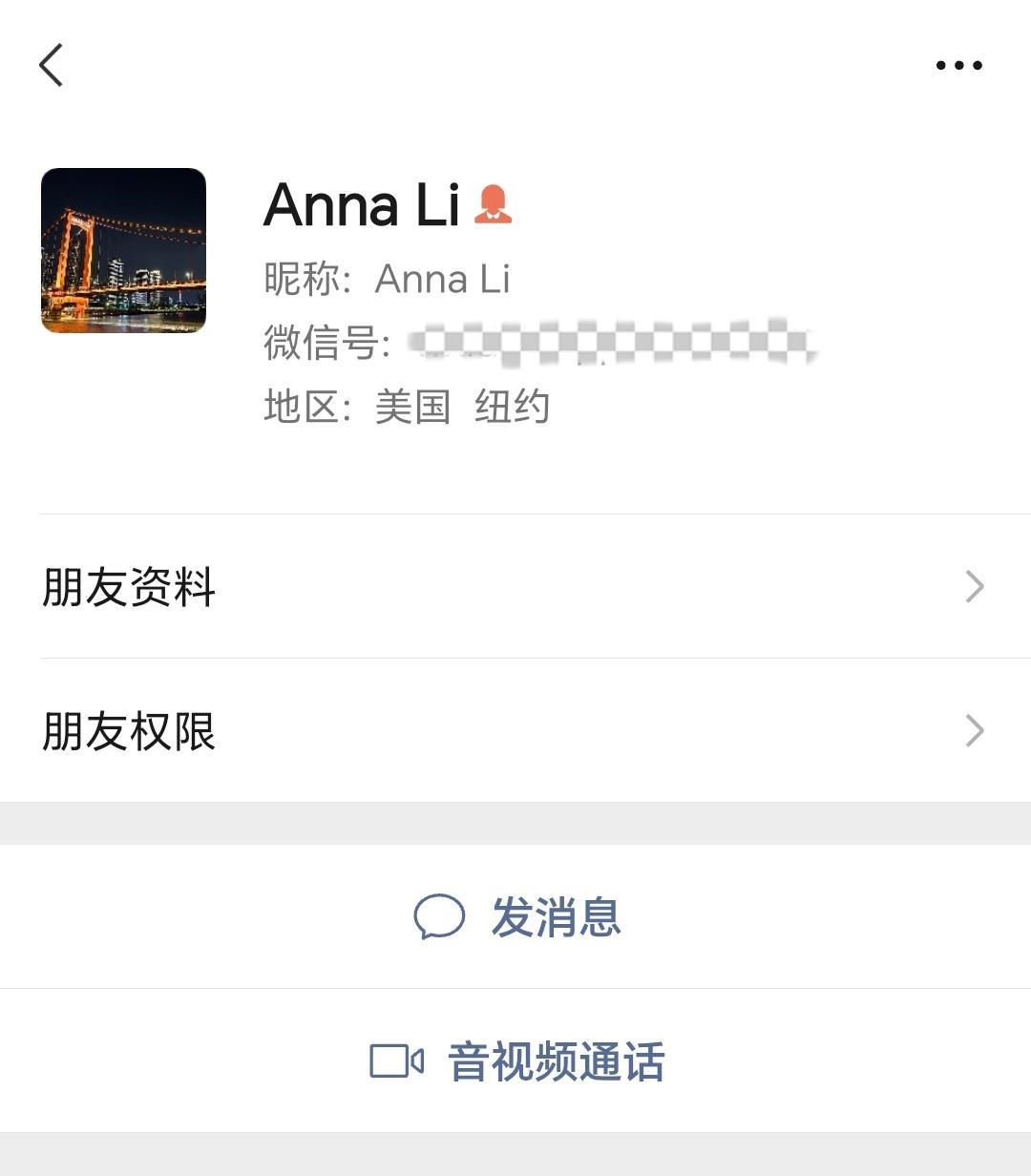1031x1176 pixels.
Task: Open 朋友资料 via its chevron arrow
Action: (x=973, y=587)
